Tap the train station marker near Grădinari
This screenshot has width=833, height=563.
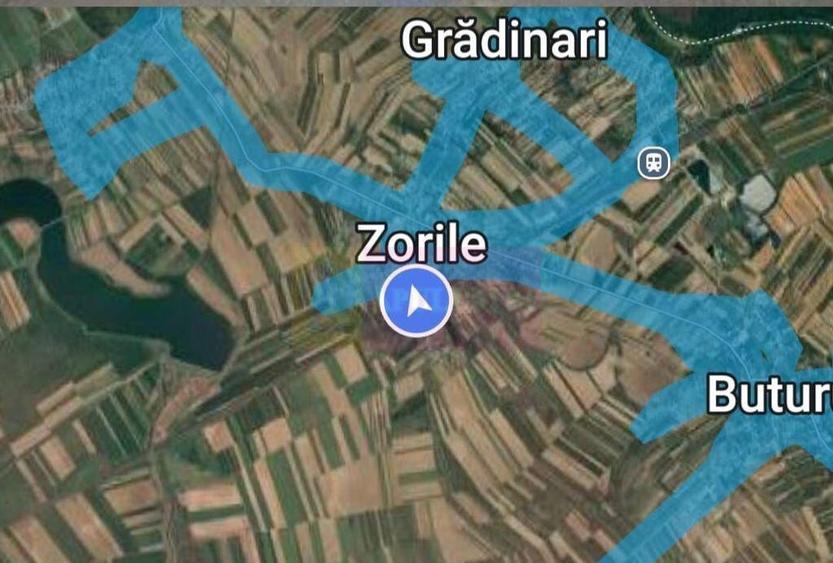[654, 162]
